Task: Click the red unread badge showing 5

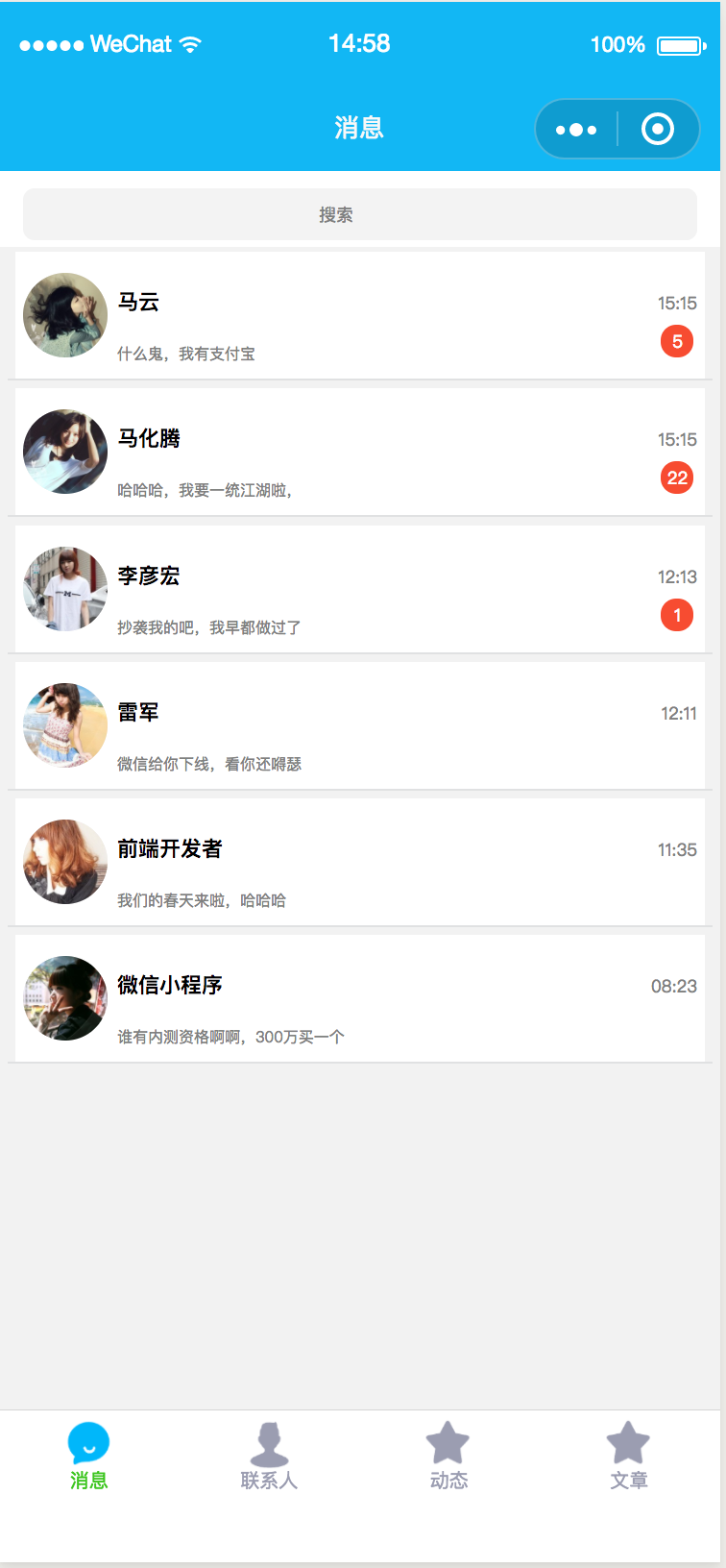Action: (x=677, y=341)
